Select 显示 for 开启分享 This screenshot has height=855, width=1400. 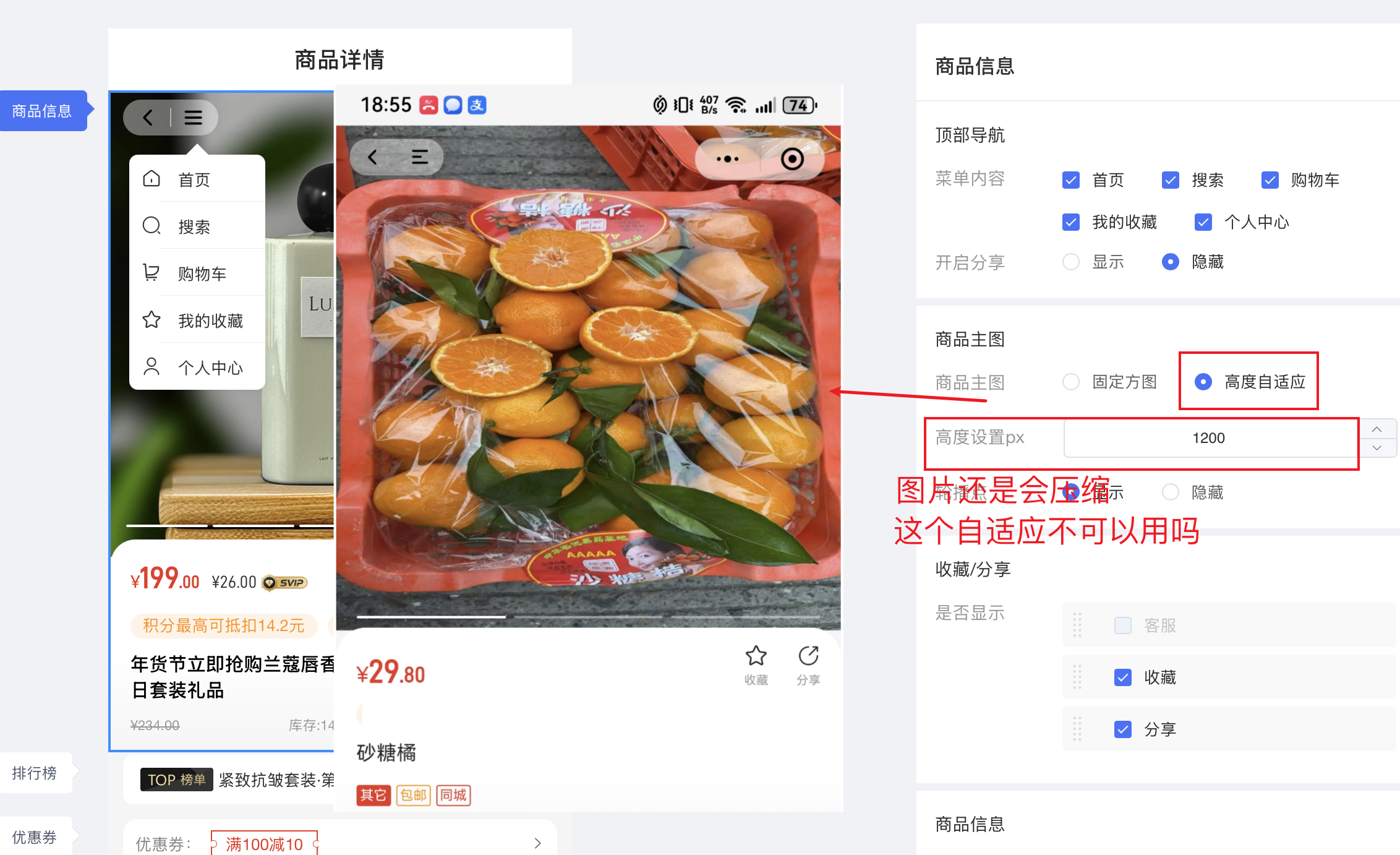tap(1070, 262)
